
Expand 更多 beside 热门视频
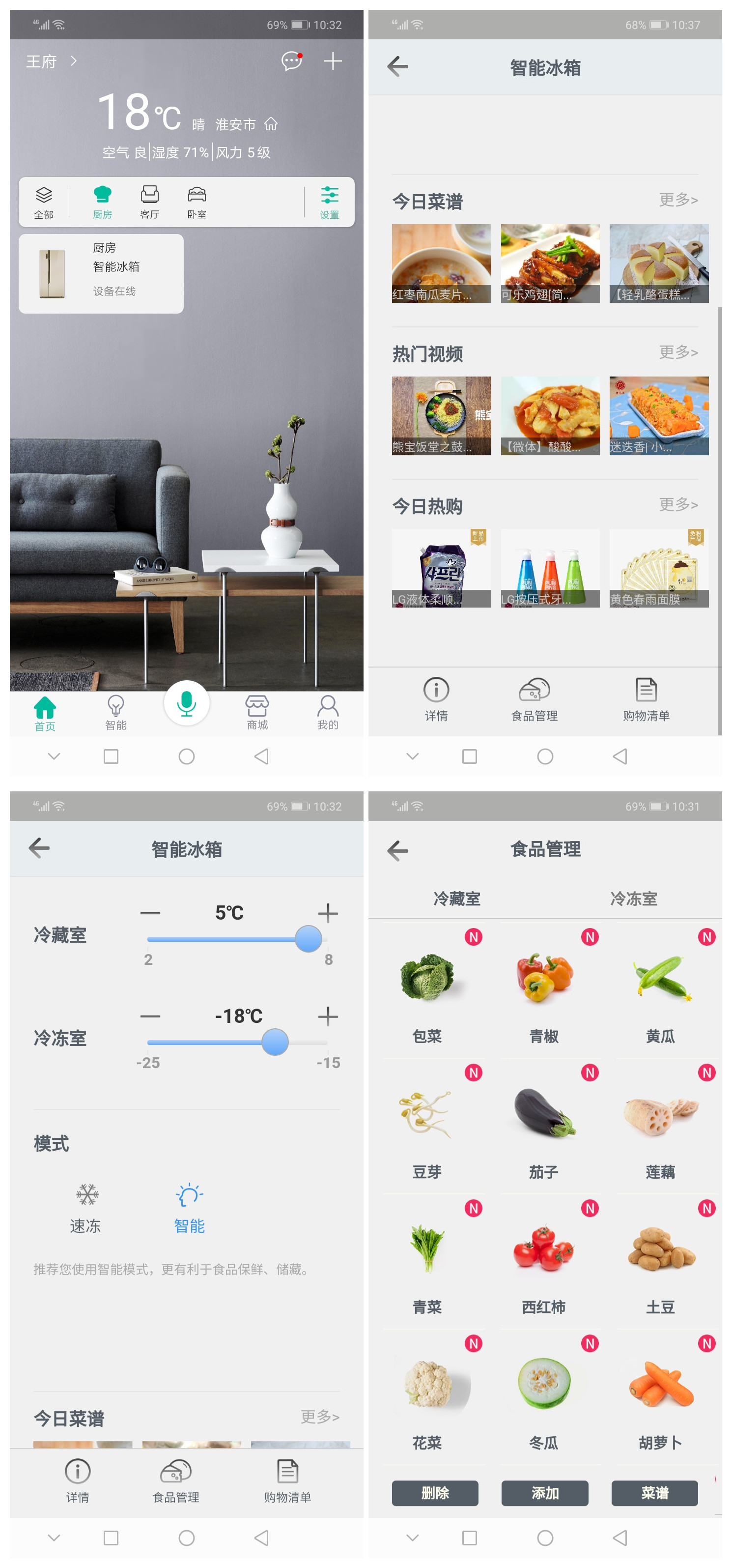[677, 352]
